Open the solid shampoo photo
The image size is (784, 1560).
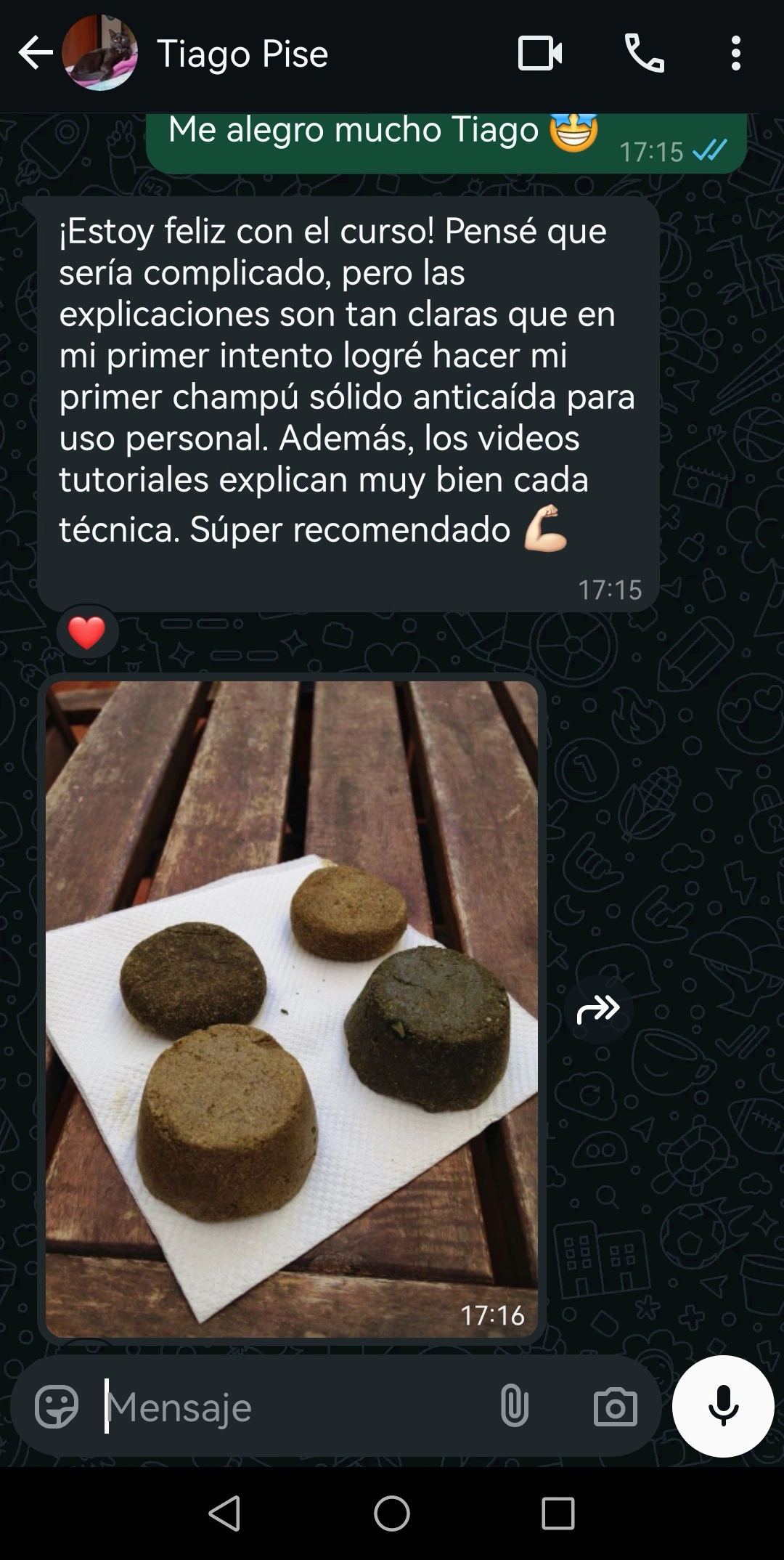pyautogui.click(x=292, y=1009)
